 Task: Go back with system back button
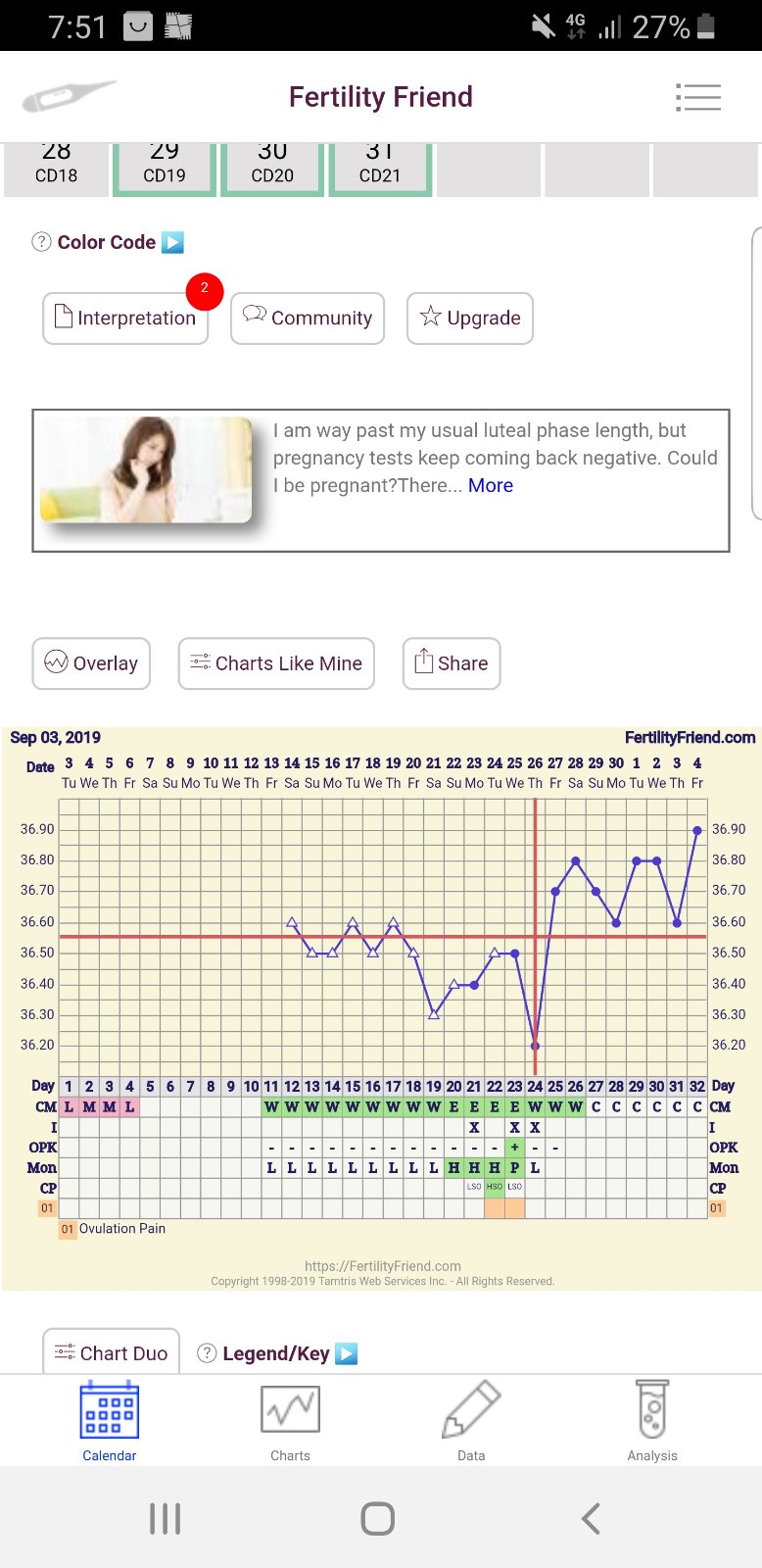point(590,1519)
